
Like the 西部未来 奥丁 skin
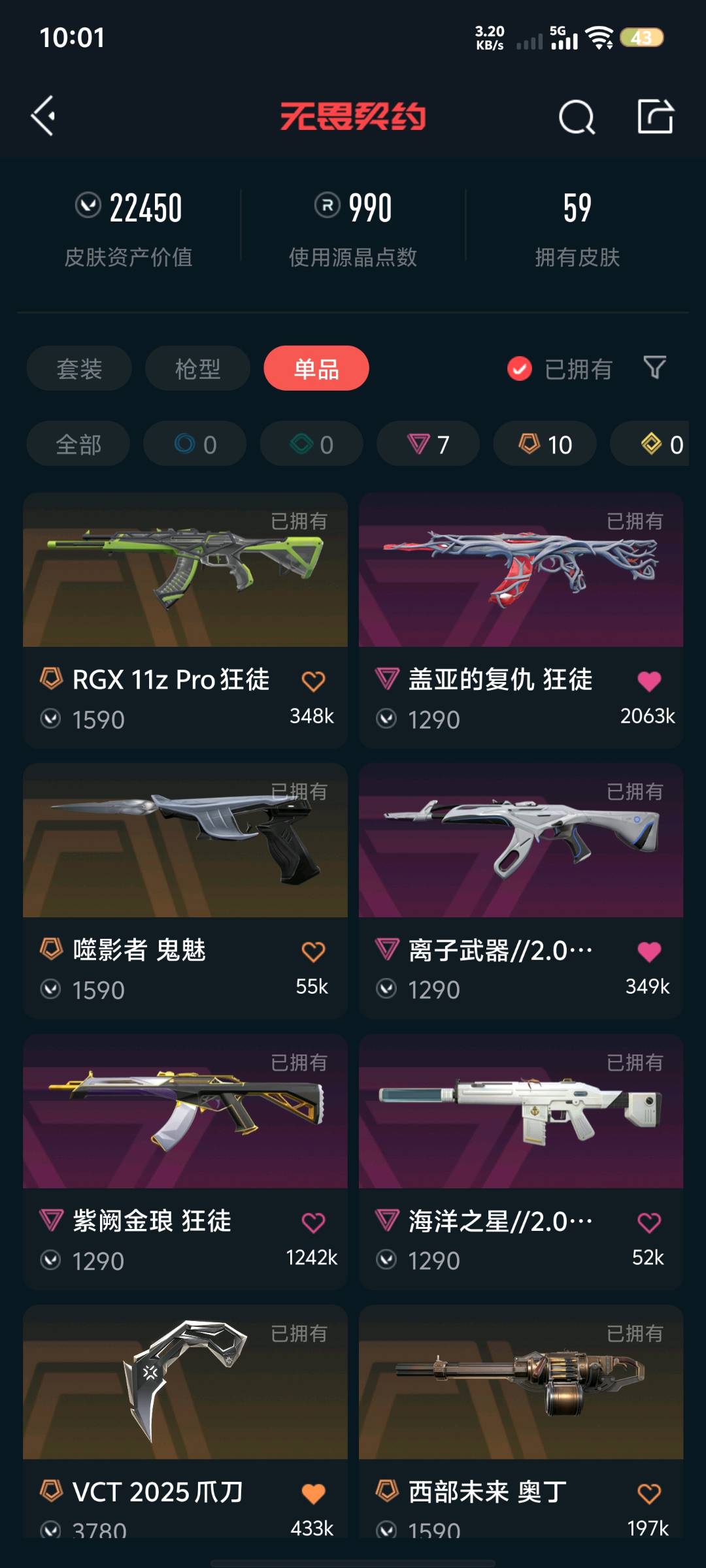(x=649, y=1494)
